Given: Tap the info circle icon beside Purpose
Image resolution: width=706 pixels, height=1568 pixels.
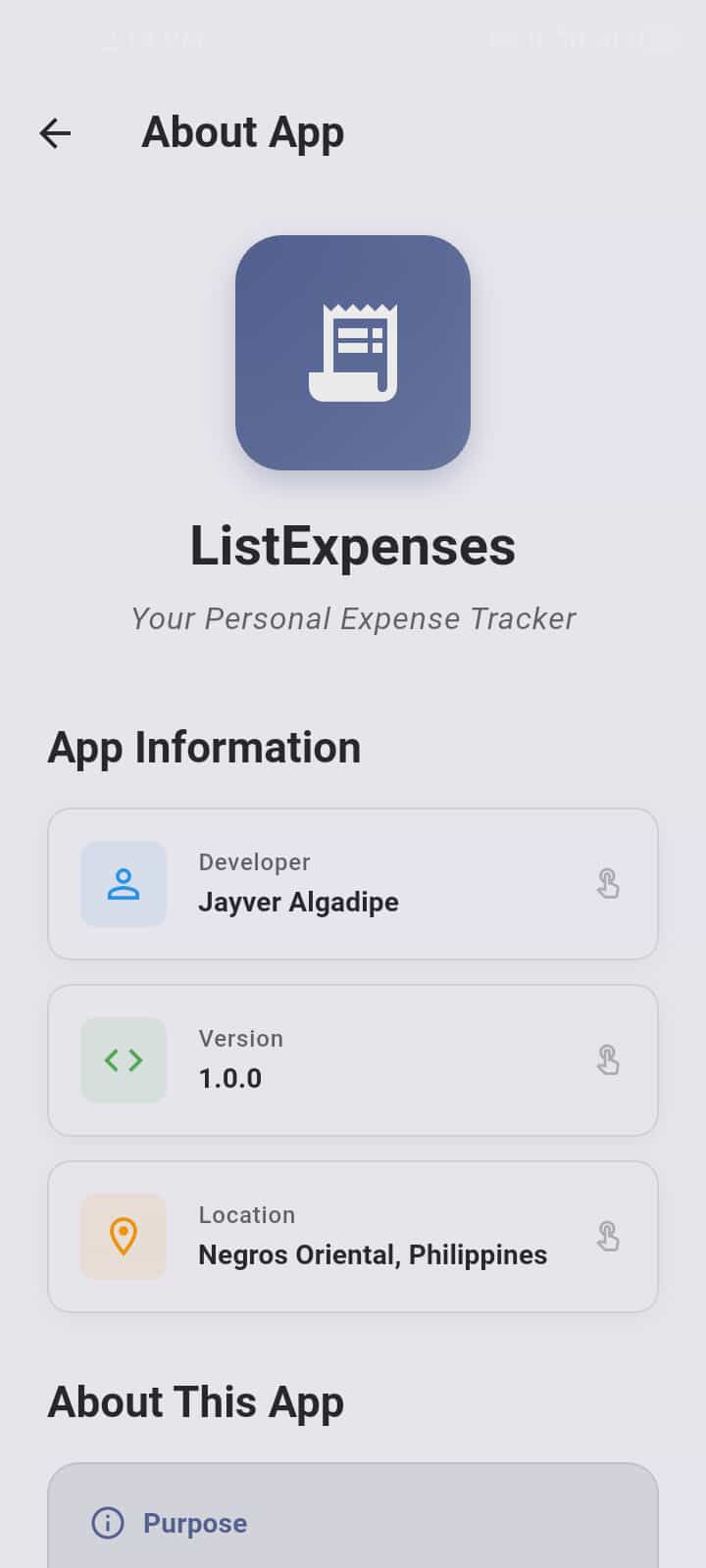Looking at the screenshot, I should (106, 1523).
